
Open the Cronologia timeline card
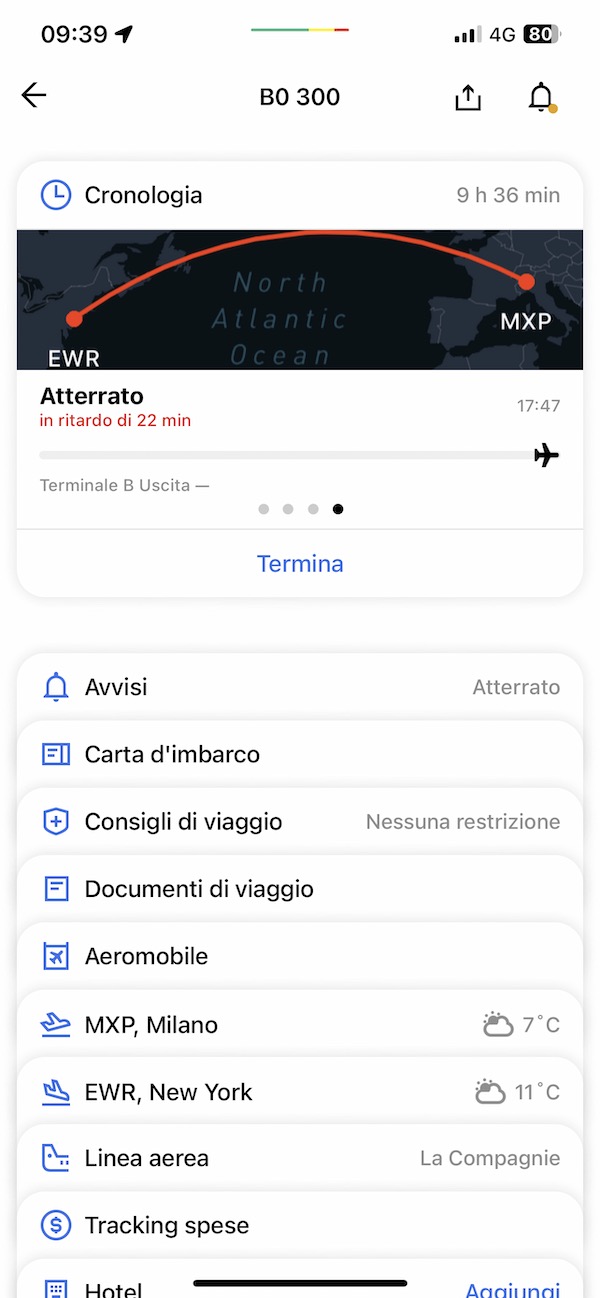pos(300,195)
